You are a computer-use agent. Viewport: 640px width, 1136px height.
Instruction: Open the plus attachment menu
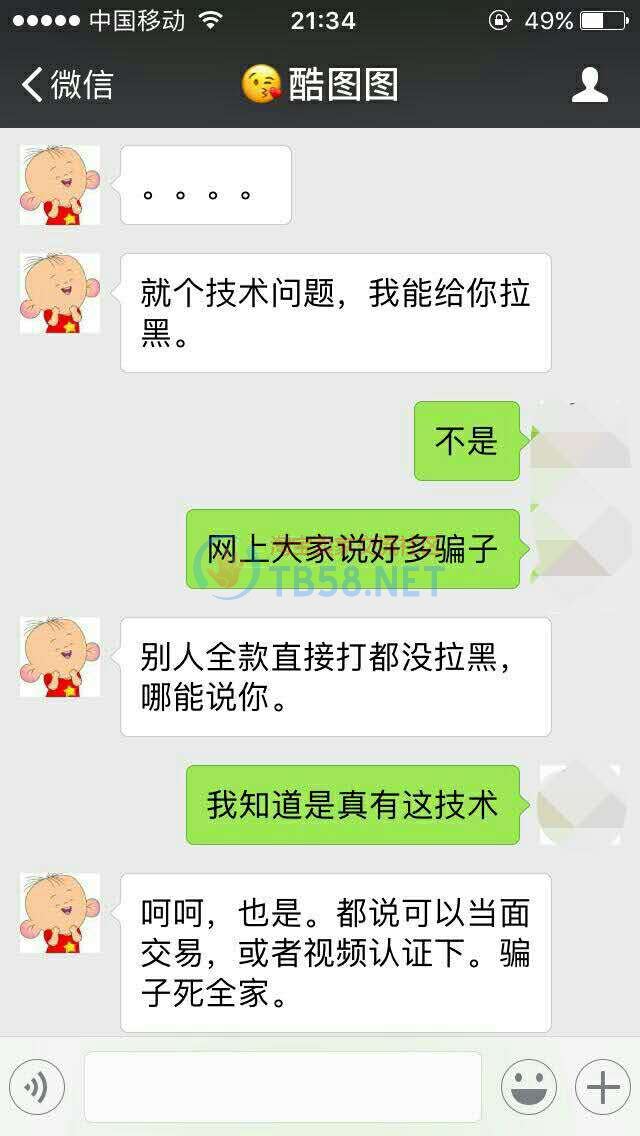pyautogui.click(x=602, y=1087)
